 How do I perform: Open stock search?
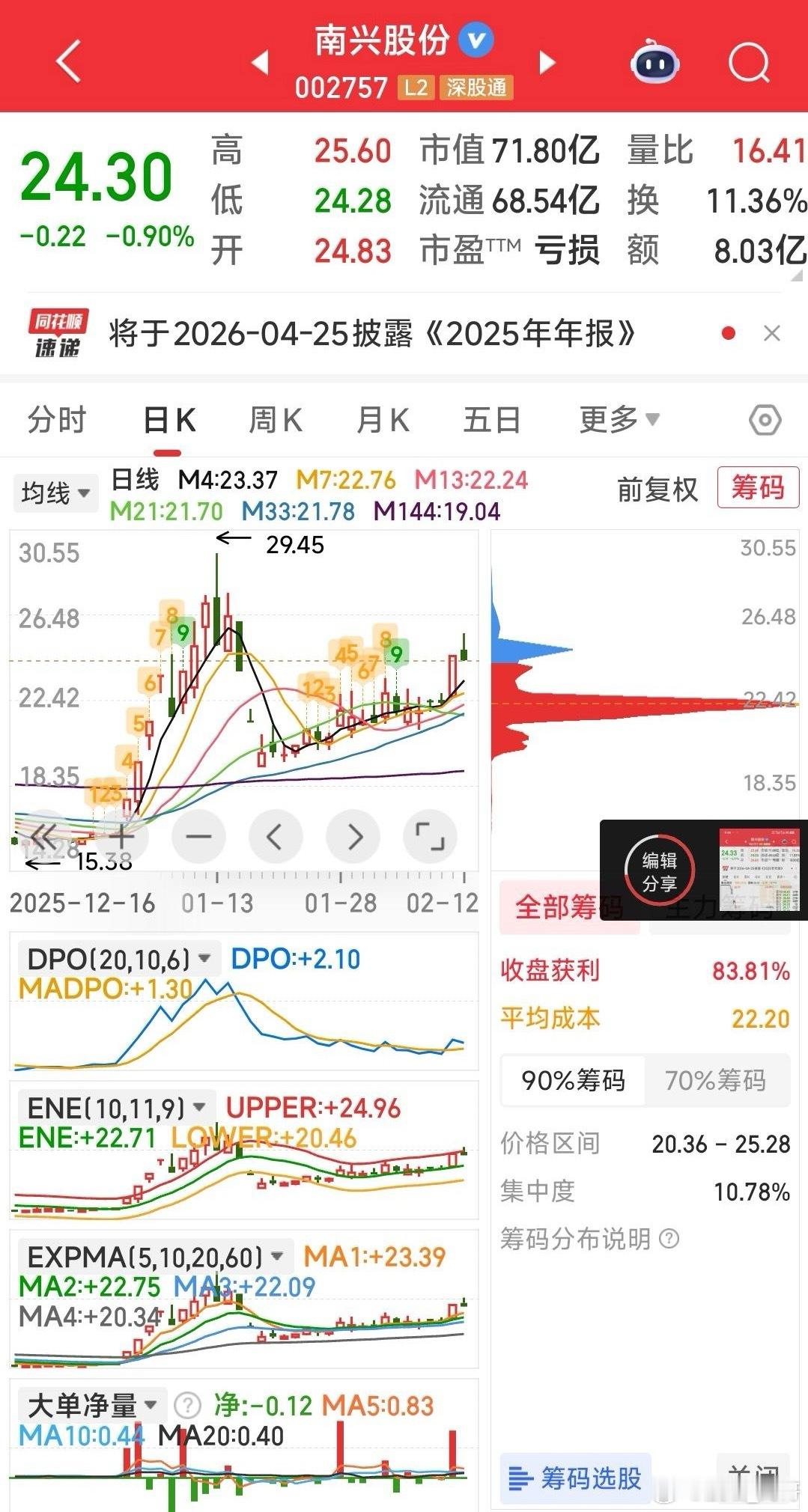[749, 62]
